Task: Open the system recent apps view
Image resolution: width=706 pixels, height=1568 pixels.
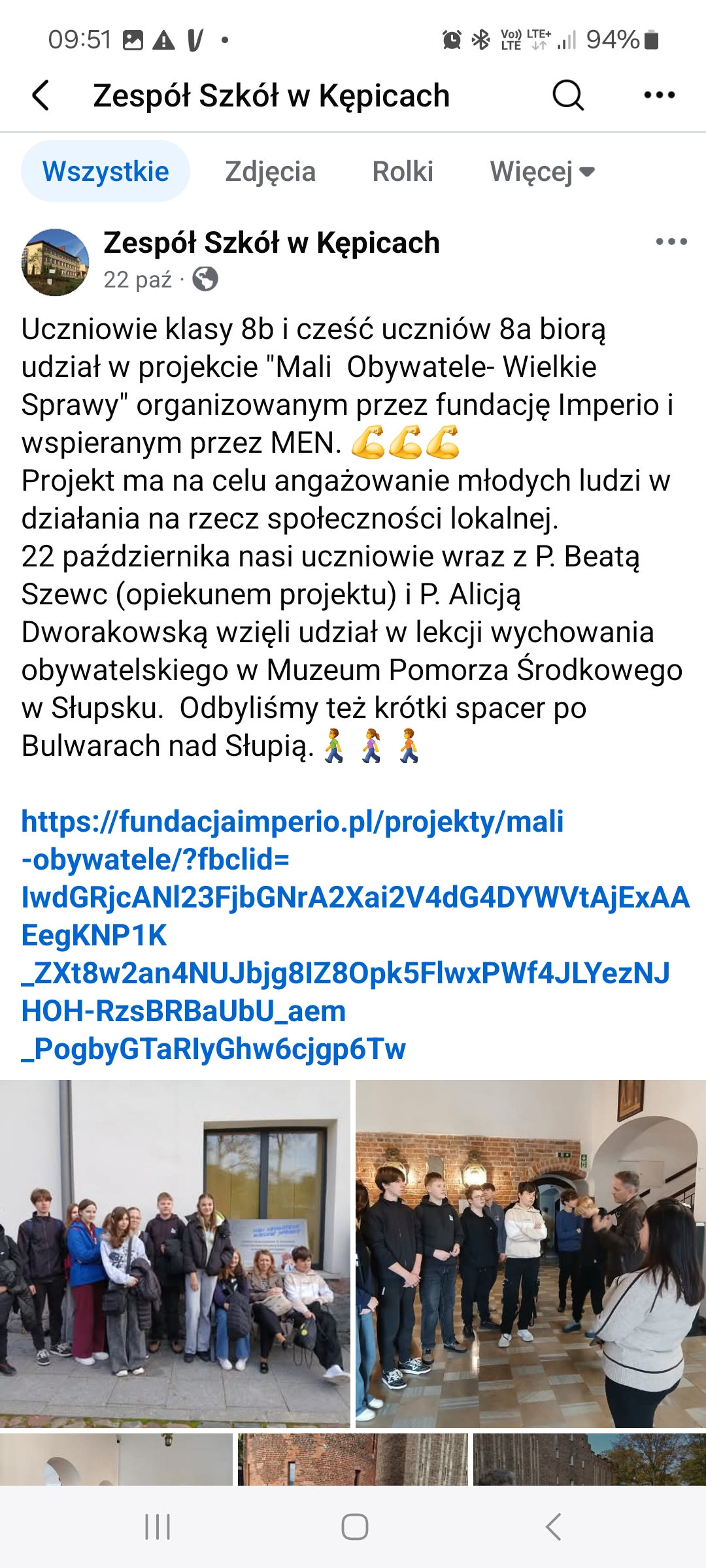Action: point(158,1527)
